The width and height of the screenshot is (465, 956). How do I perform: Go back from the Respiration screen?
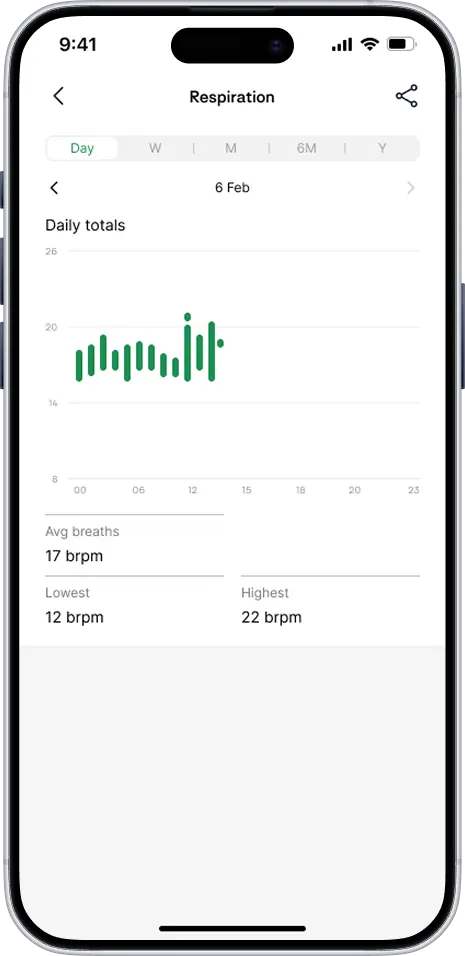click(59, 96)
